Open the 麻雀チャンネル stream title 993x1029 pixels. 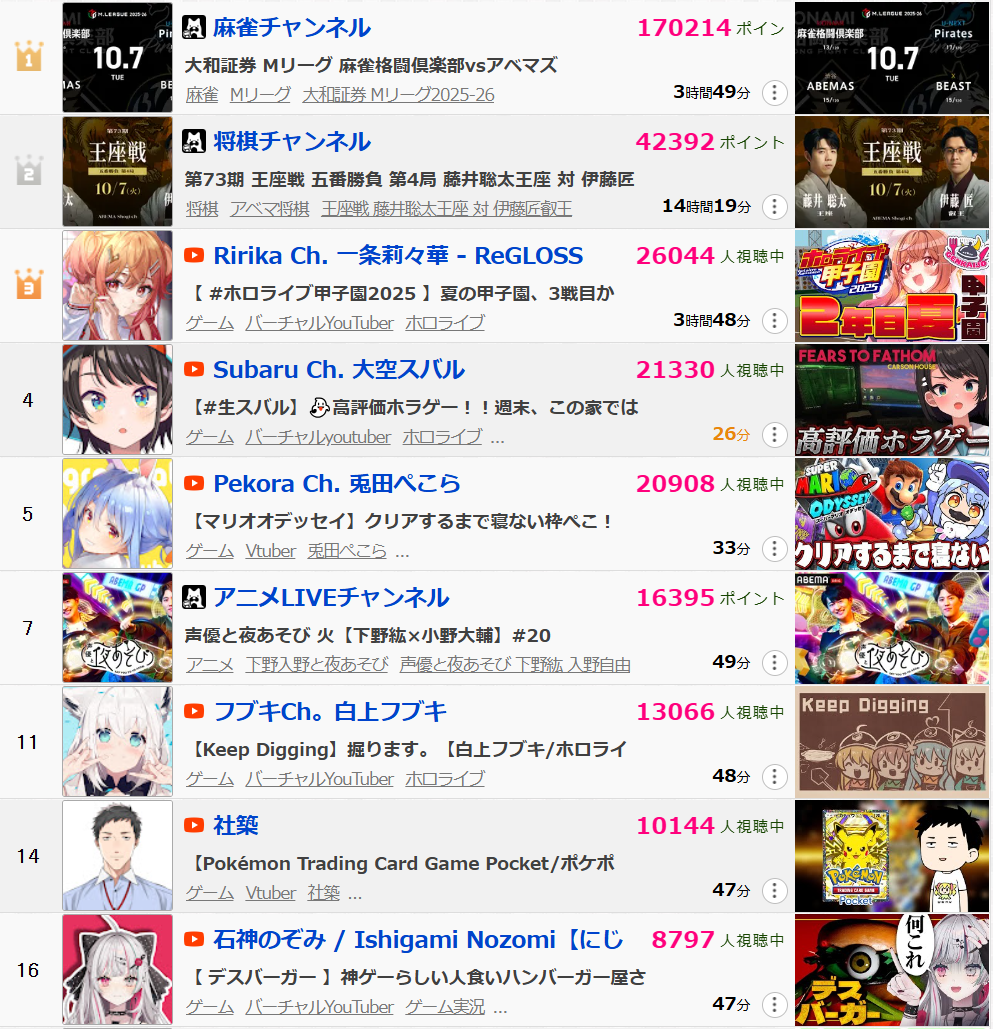[x=371, y=65]
